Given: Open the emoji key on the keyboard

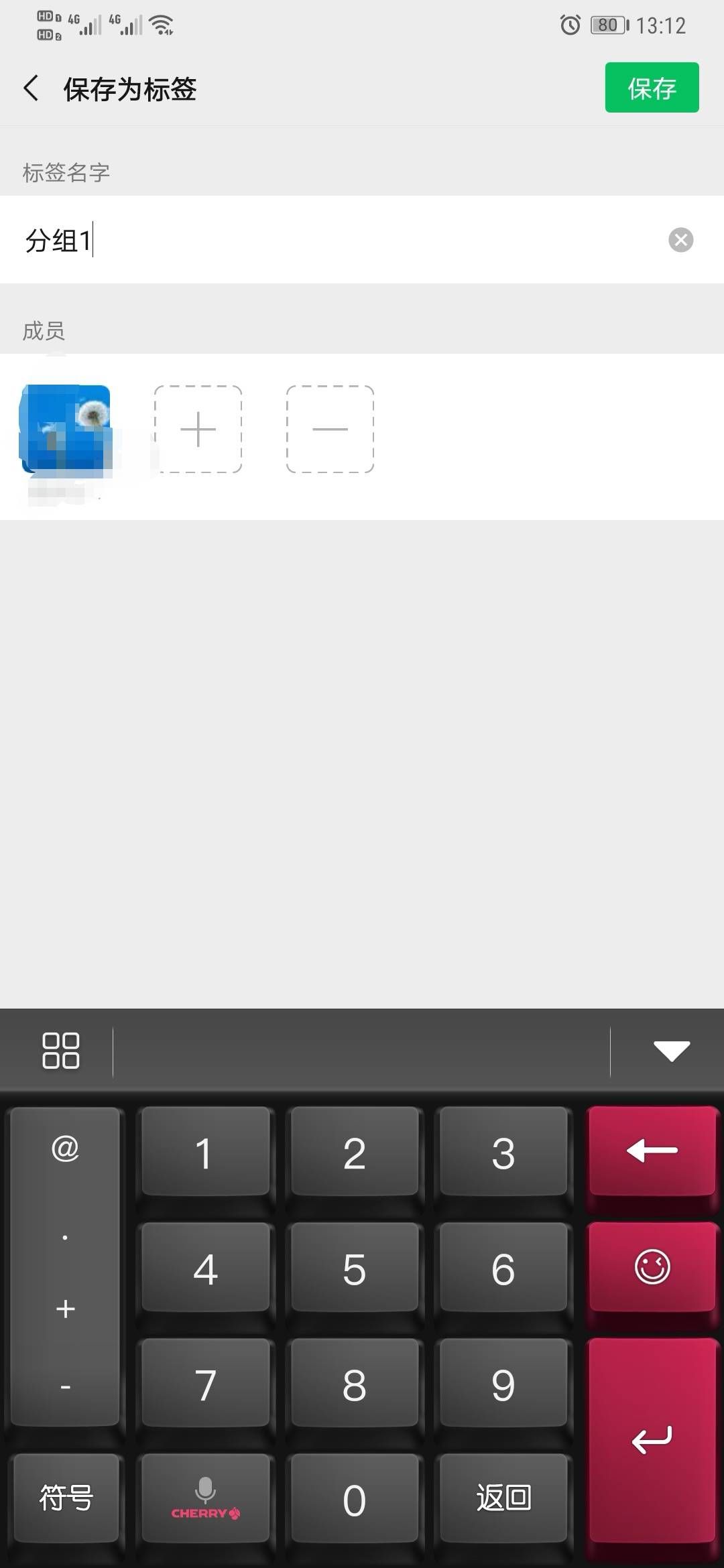Looking at the screenshot, I should point(652,1267).
